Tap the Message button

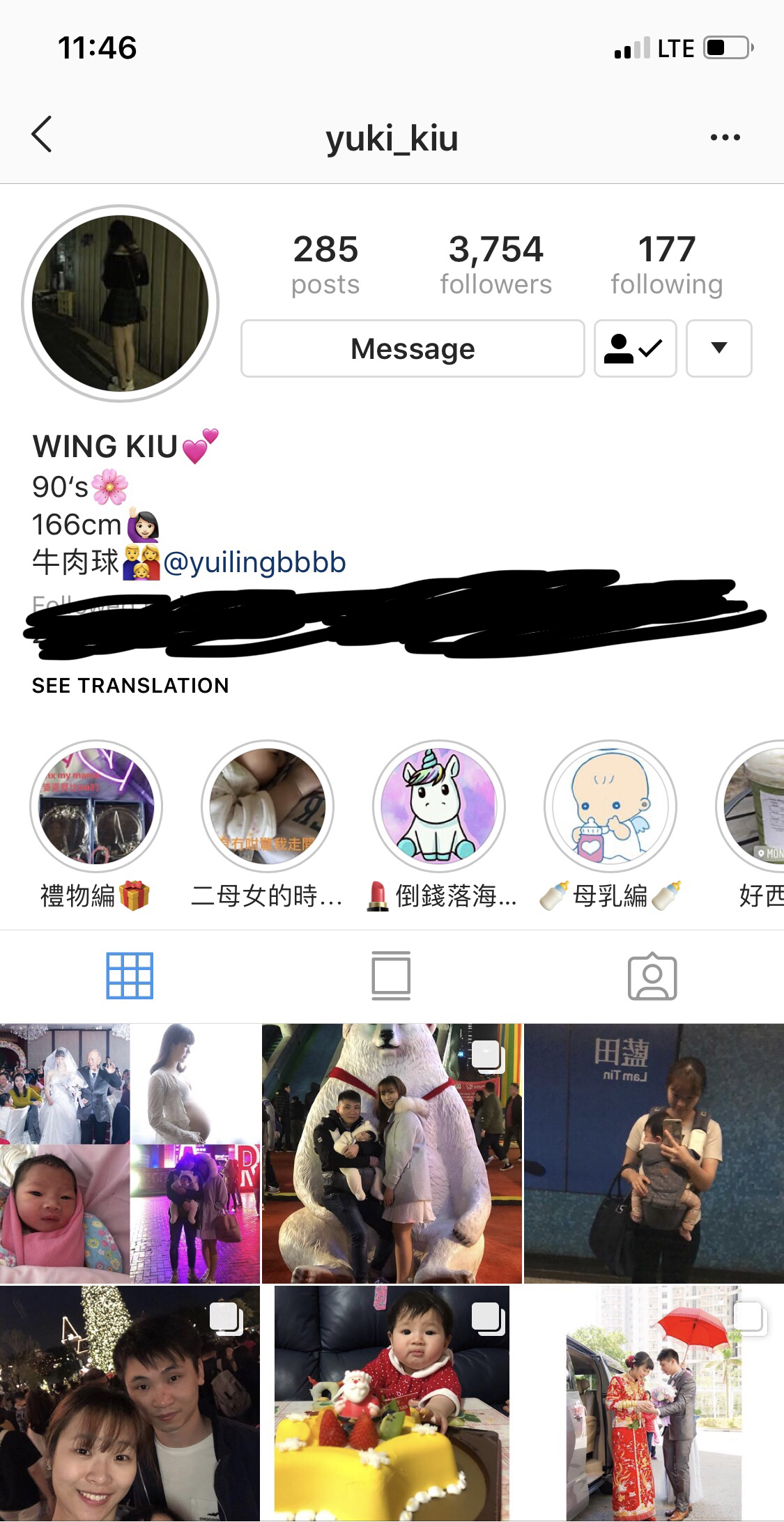click(x=413, y=348)
